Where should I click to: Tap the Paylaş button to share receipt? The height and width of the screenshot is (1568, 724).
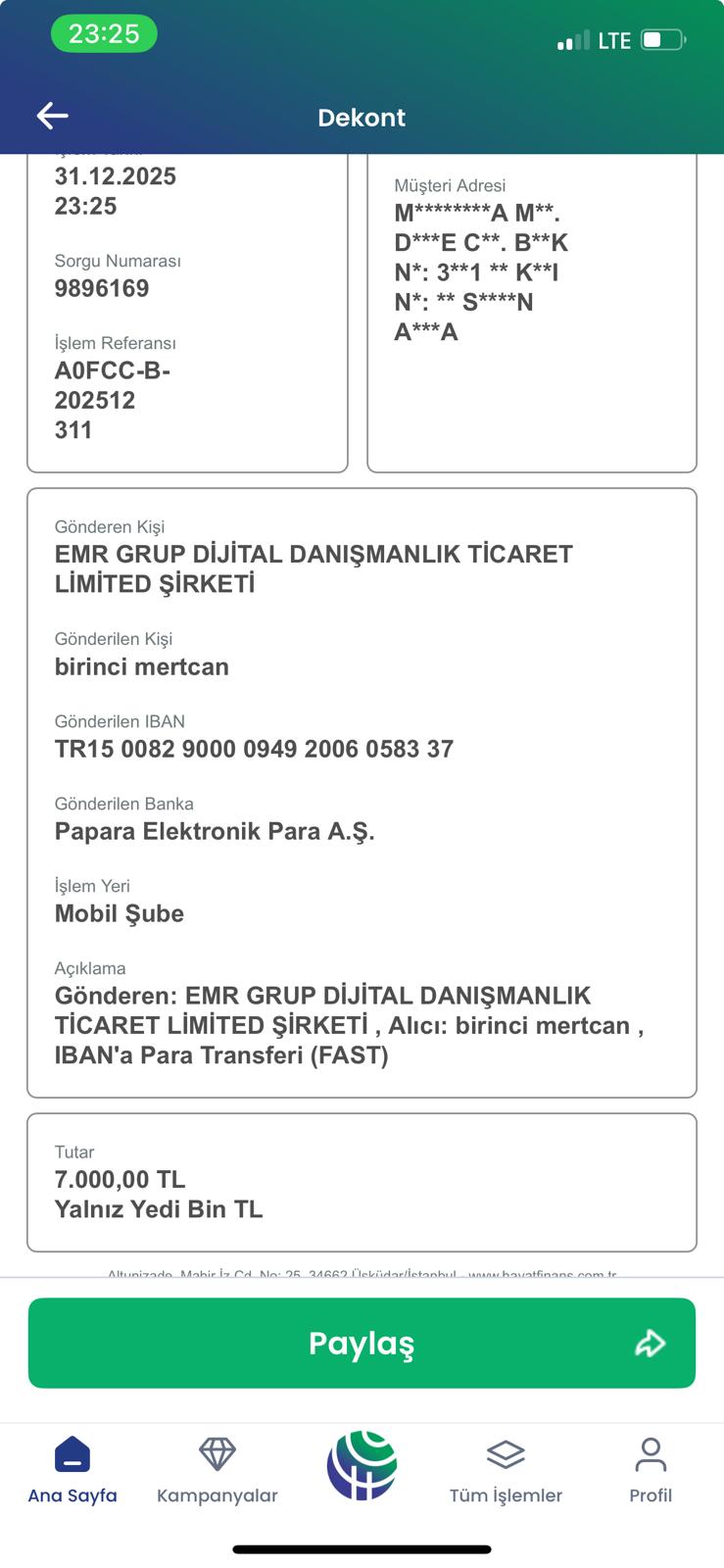coord(362,1343)
